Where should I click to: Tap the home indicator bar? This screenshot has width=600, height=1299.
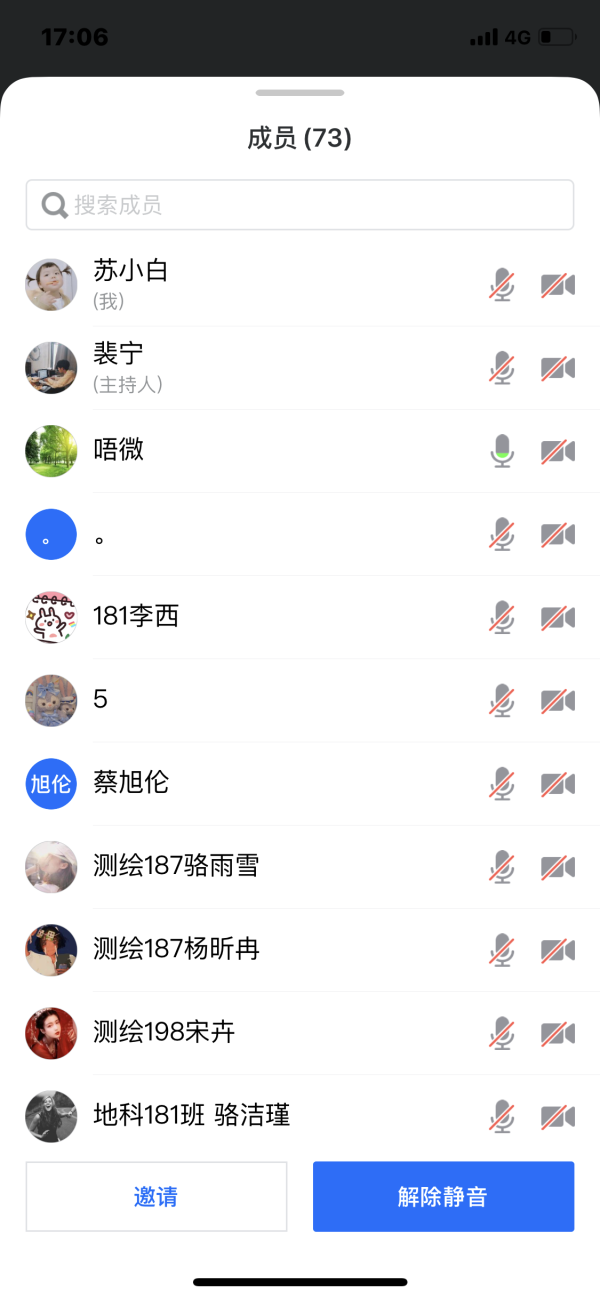tap(300, 1281)
